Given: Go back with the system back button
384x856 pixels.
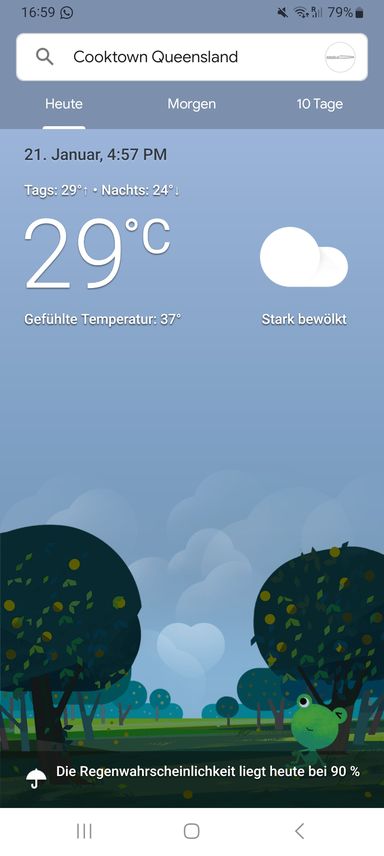Looking at the screenshot, I should (x=299, y=830).
